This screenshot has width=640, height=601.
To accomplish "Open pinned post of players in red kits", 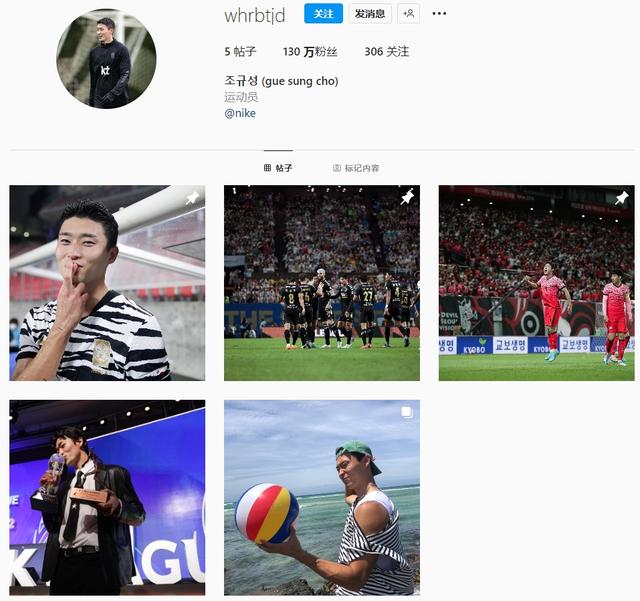I will pos(536,283).
